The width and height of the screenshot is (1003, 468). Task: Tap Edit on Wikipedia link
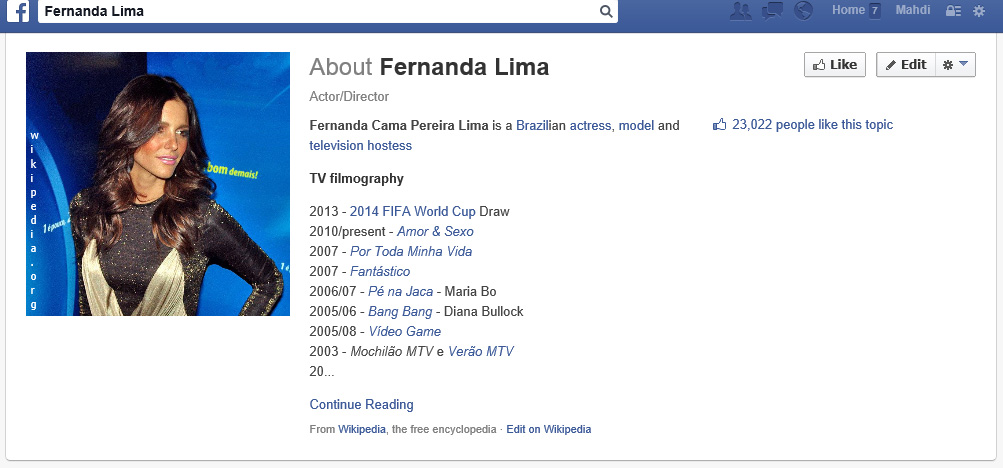548,429
